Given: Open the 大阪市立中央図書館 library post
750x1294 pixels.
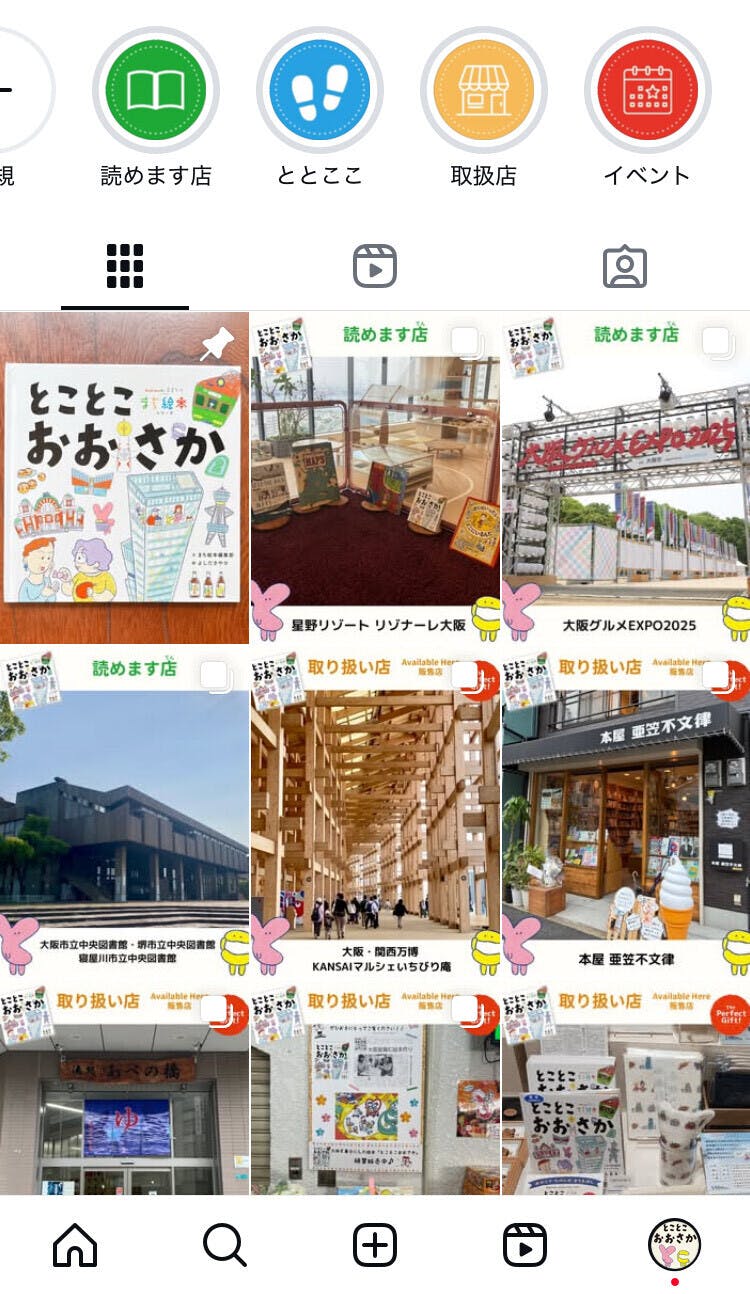Looking at the screenshot, I should click(124, 812).
